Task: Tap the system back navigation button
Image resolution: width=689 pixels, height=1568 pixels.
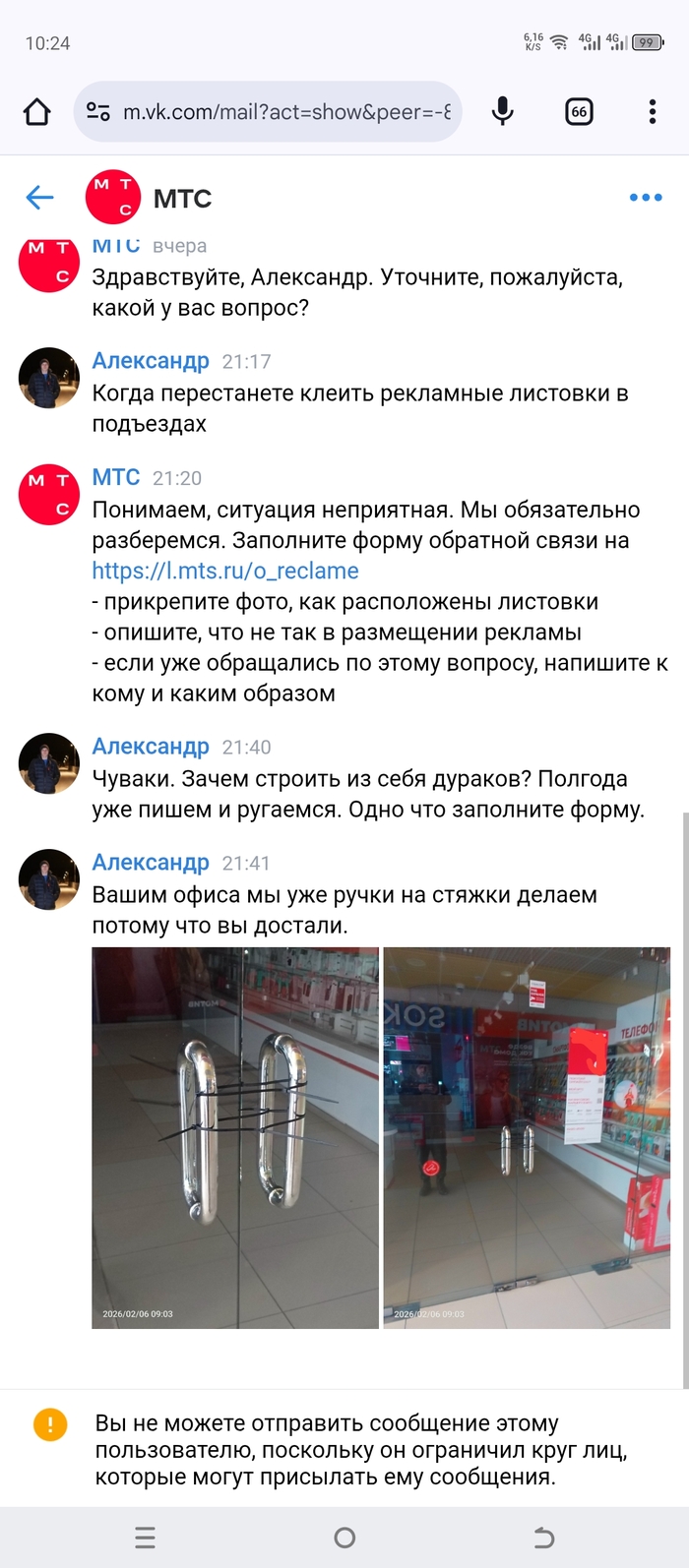Action: (543, 1538)
